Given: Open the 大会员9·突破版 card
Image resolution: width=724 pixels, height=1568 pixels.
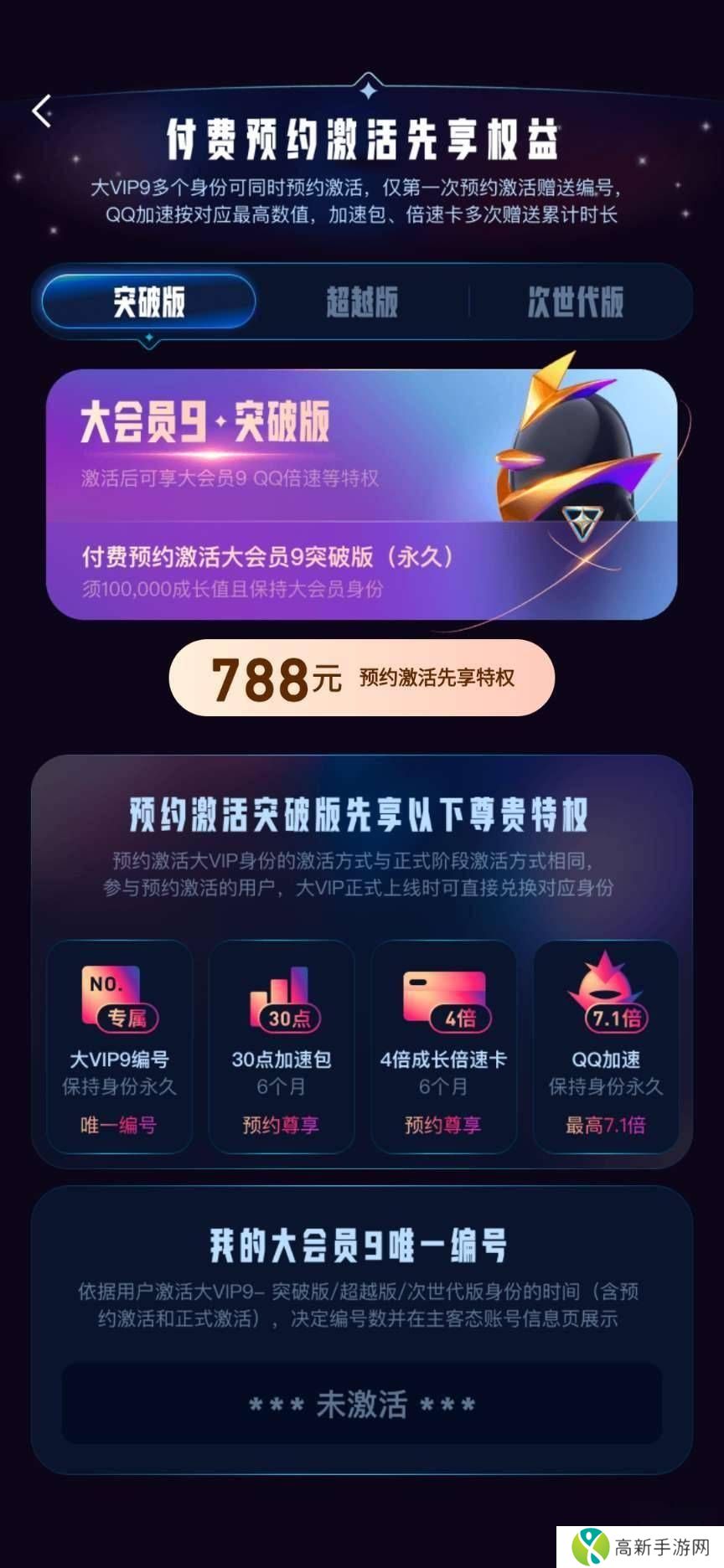Looking at the screenshot, I should point(362,494).
